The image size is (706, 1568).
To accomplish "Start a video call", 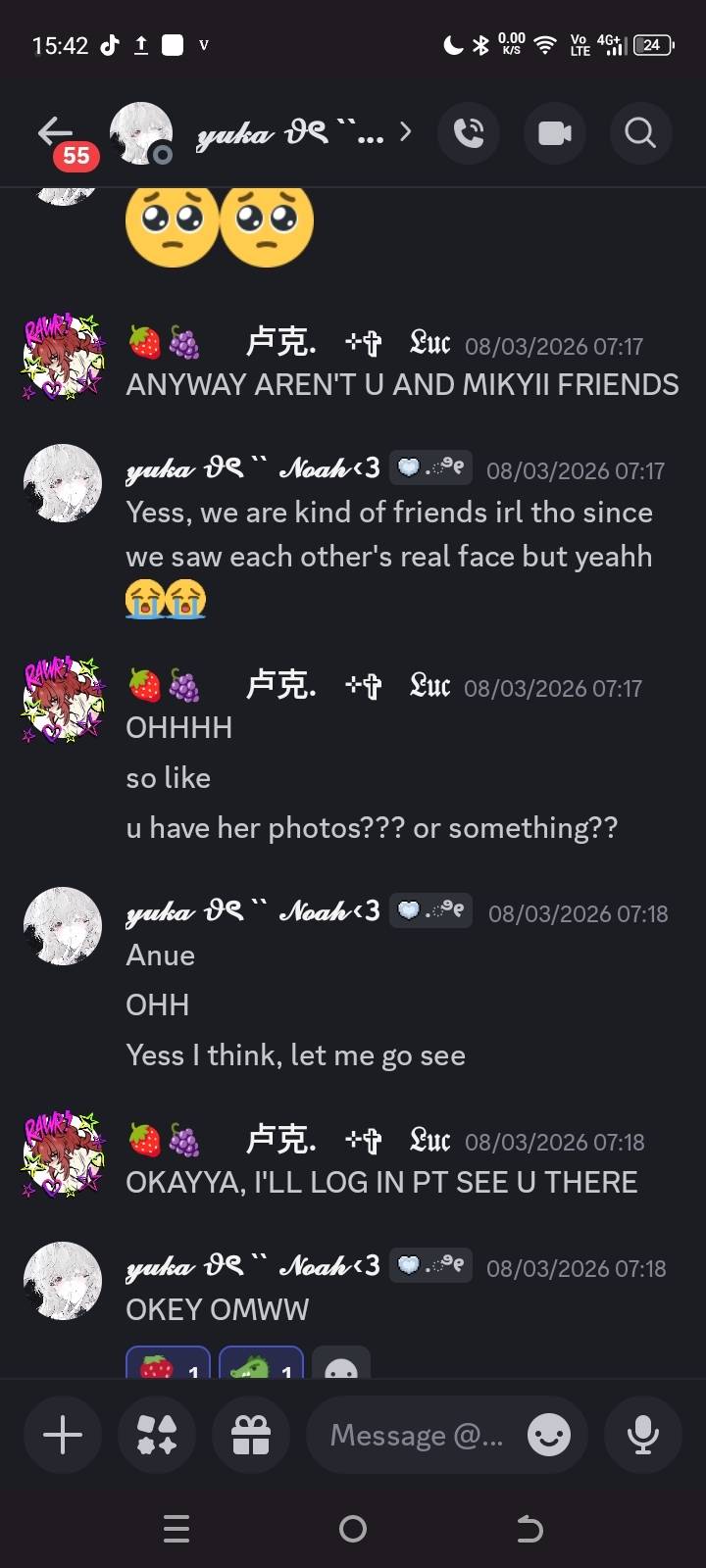I will pyautogui.click(x=555, y=132).
